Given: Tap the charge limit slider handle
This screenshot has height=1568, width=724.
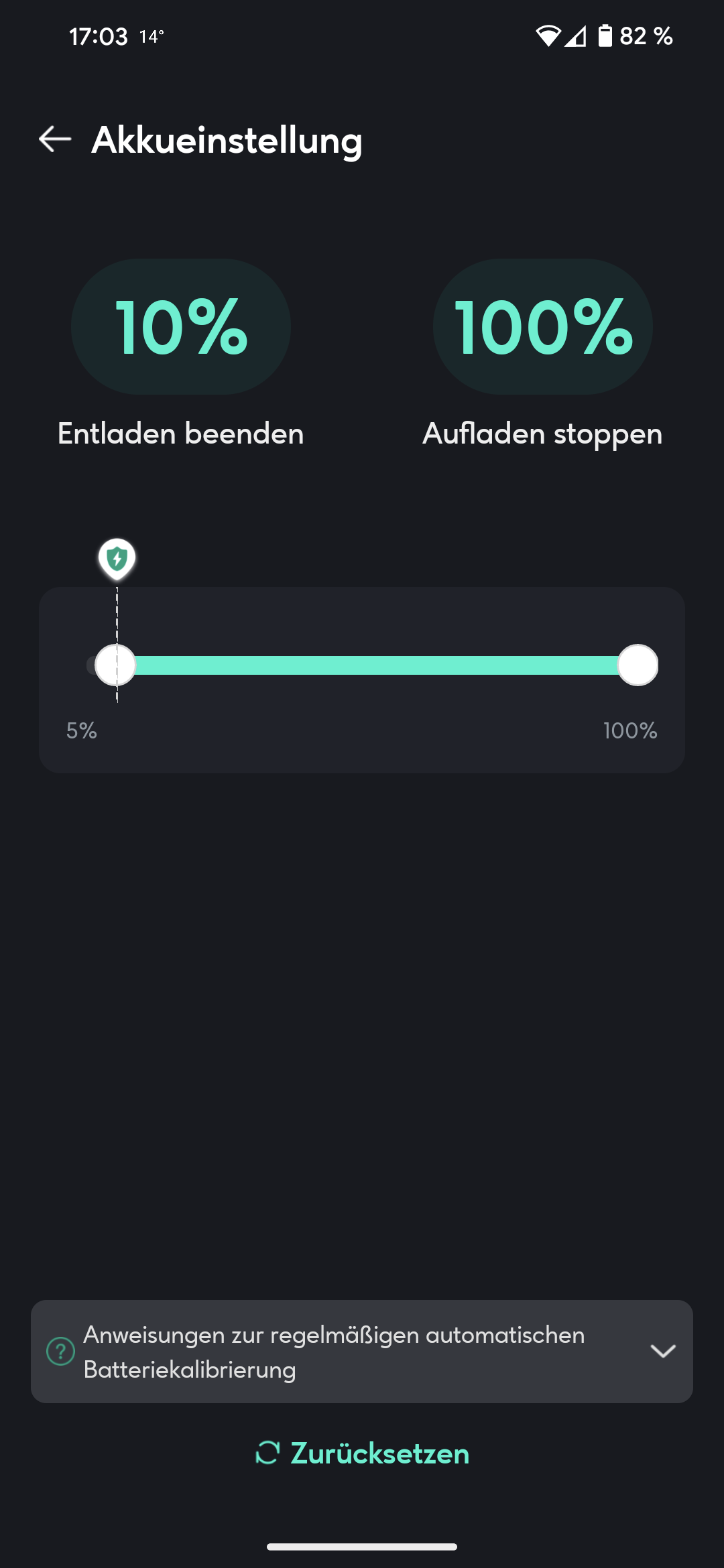Looking at the screenshot, I should click(638, 665).
